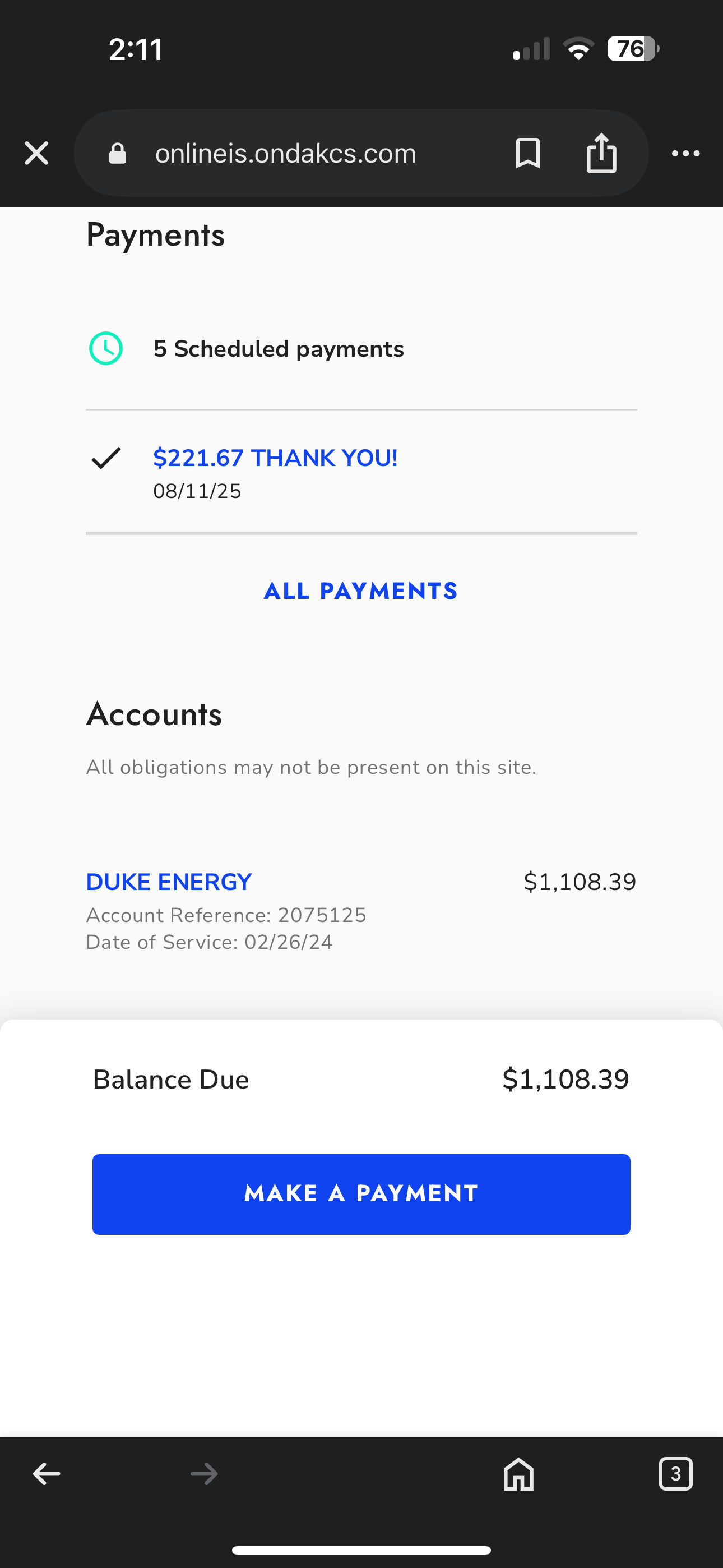Screen dimensions: 723x1568
Task: Open the browser overflow menu
Action: tap(686, 154)
